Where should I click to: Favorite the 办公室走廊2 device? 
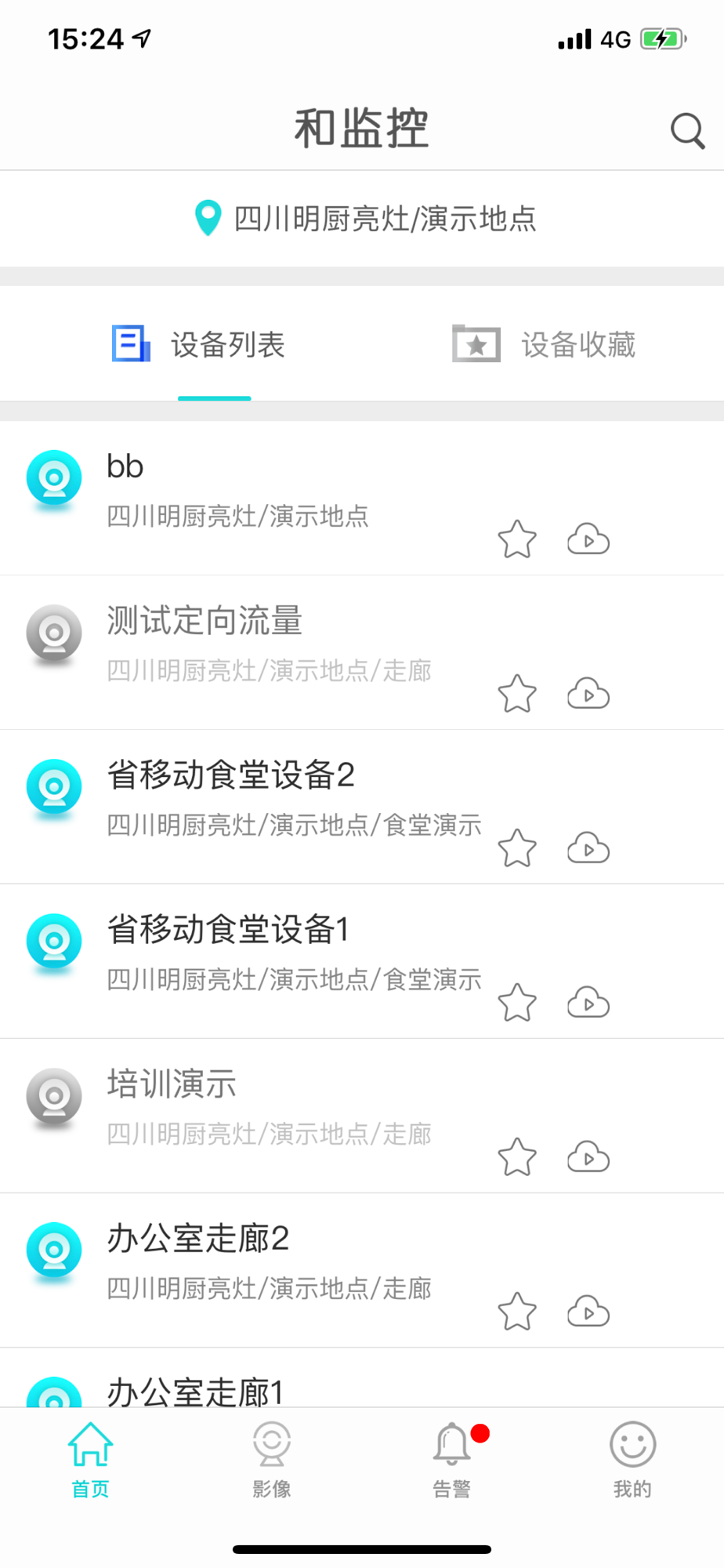click(517, 1312)
